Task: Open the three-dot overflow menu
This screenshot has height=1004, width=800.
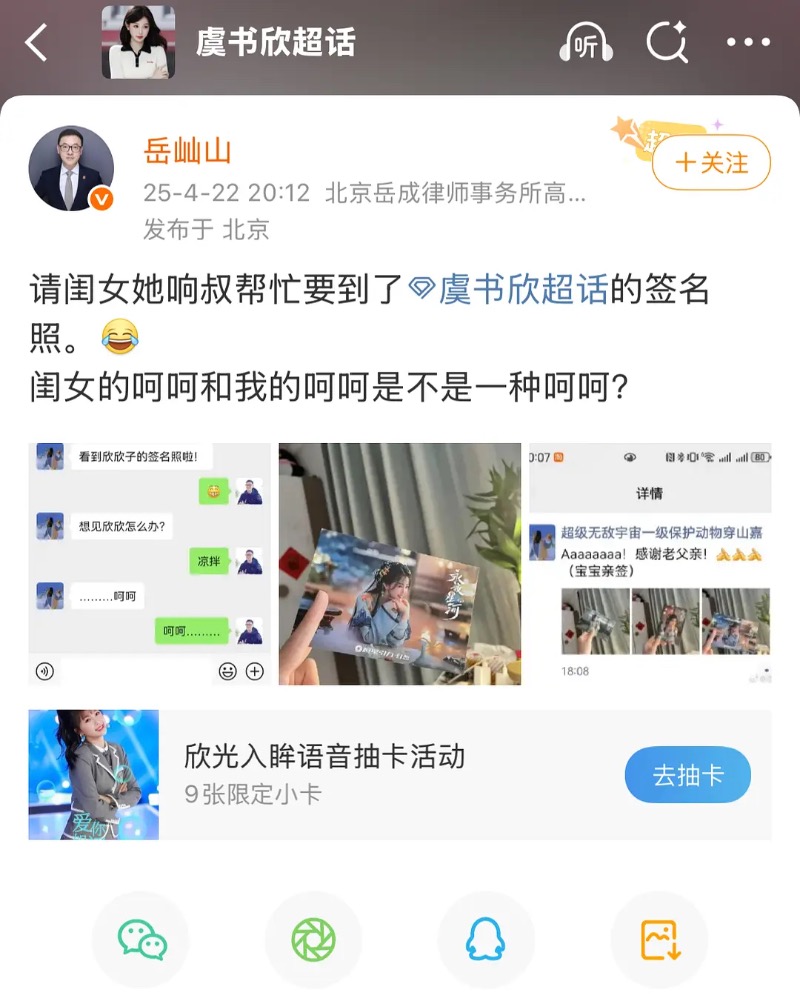Action: click(748, 43)
